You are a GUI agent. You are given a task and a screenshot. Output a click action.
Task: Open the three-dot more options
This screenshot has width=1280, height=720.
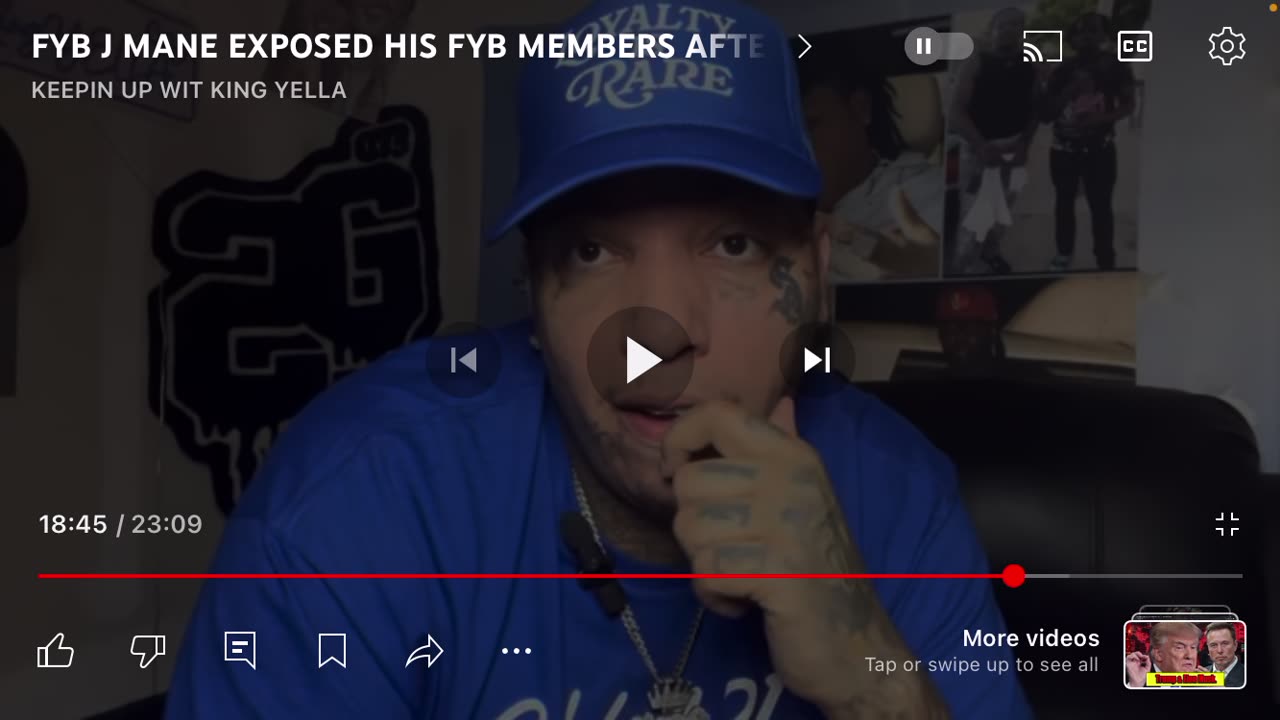point(516,651)
